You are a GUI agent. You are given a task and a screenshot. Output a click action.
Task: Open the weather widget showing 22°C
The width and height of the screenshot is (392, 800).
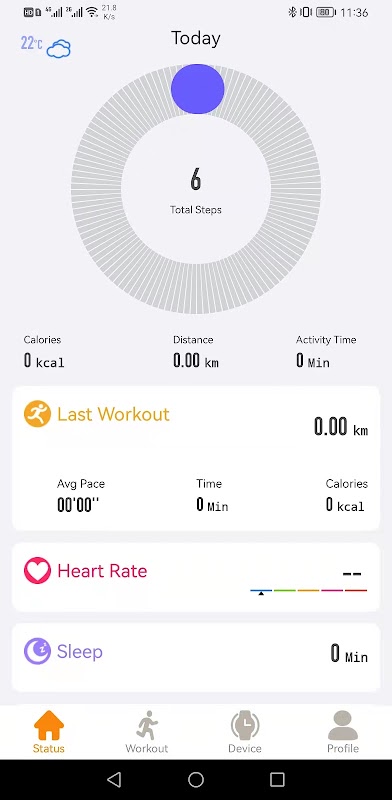pyautogui.click(x=45, y=46)
